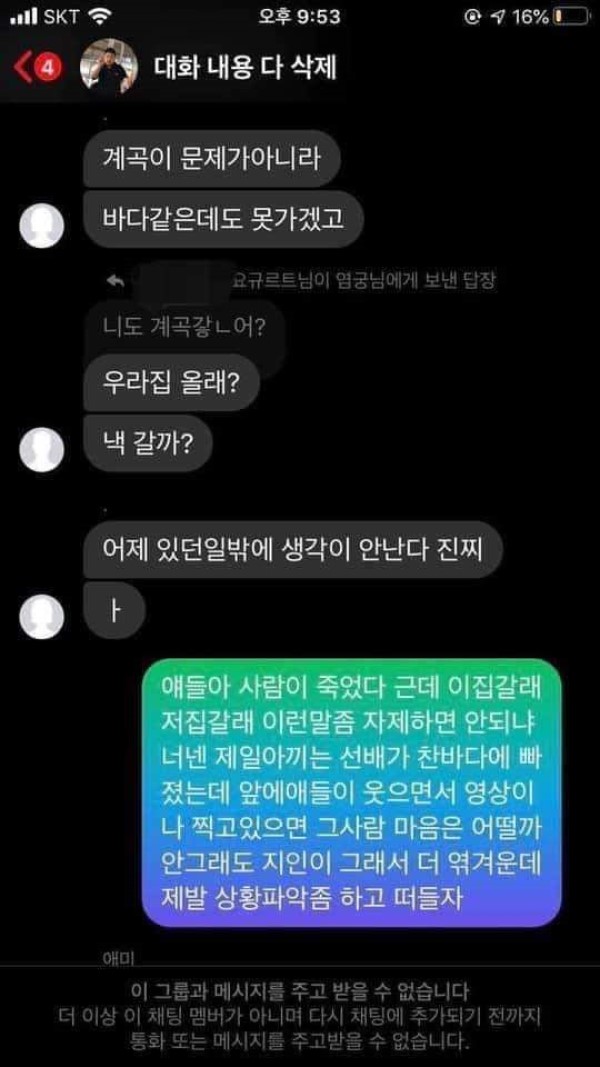Screen dimensions: 600x1067
Task: Open sender avatar beside 바다같은데도 못가겠고
Action: [42, 227]
